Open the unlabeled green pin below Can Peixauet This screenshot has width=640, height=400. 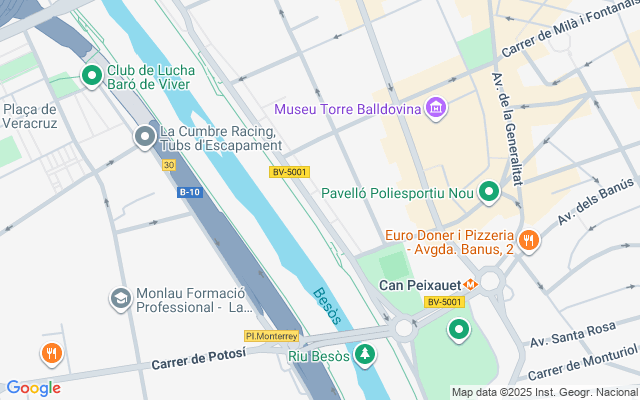click(x=459, y=328)
